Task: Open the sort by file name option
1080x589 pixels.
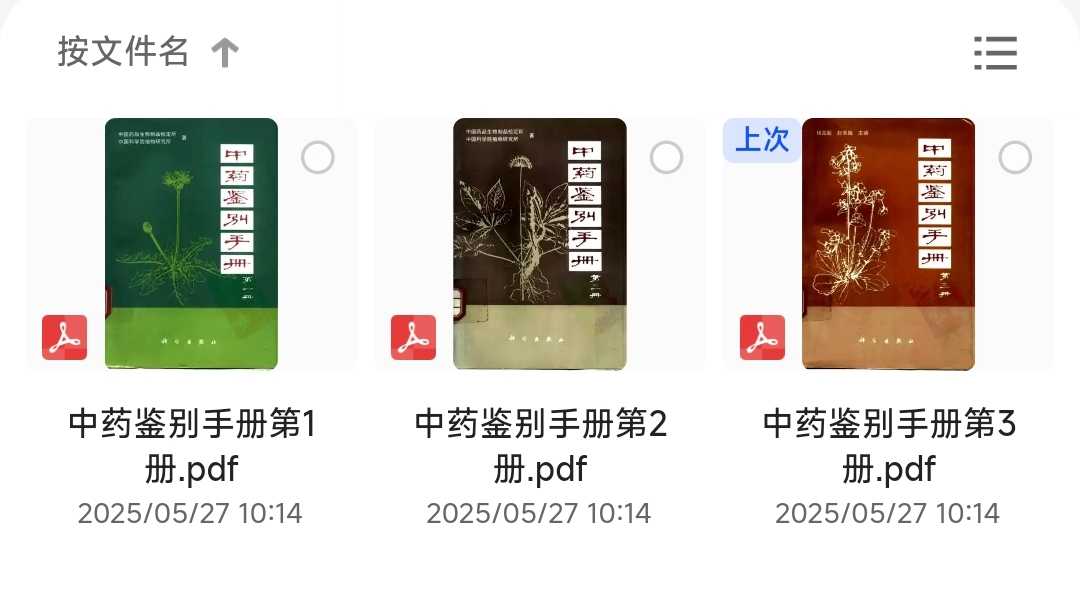Action: click(147, 52)
